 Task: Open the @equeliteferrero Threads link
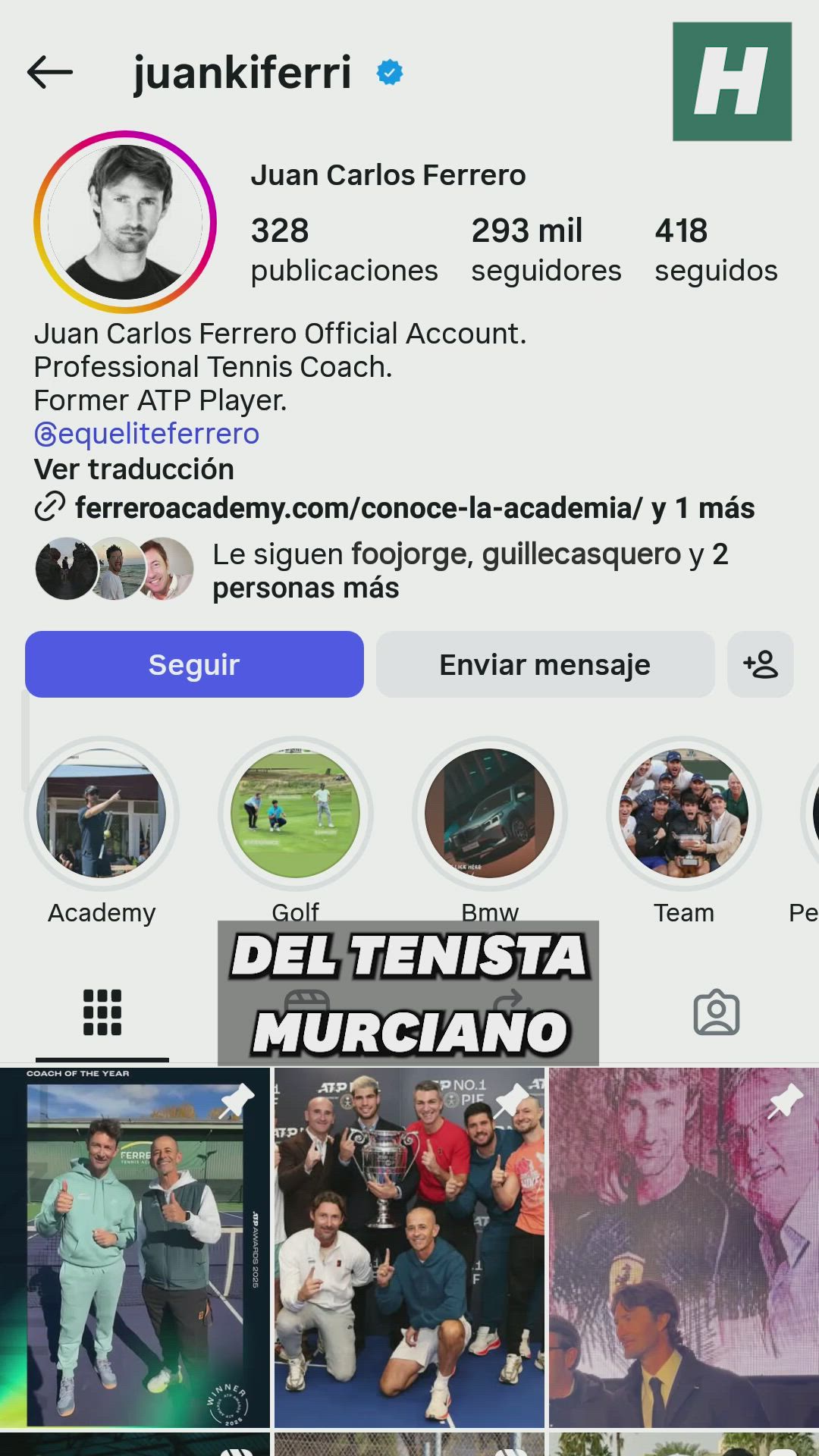click(147, 434)
